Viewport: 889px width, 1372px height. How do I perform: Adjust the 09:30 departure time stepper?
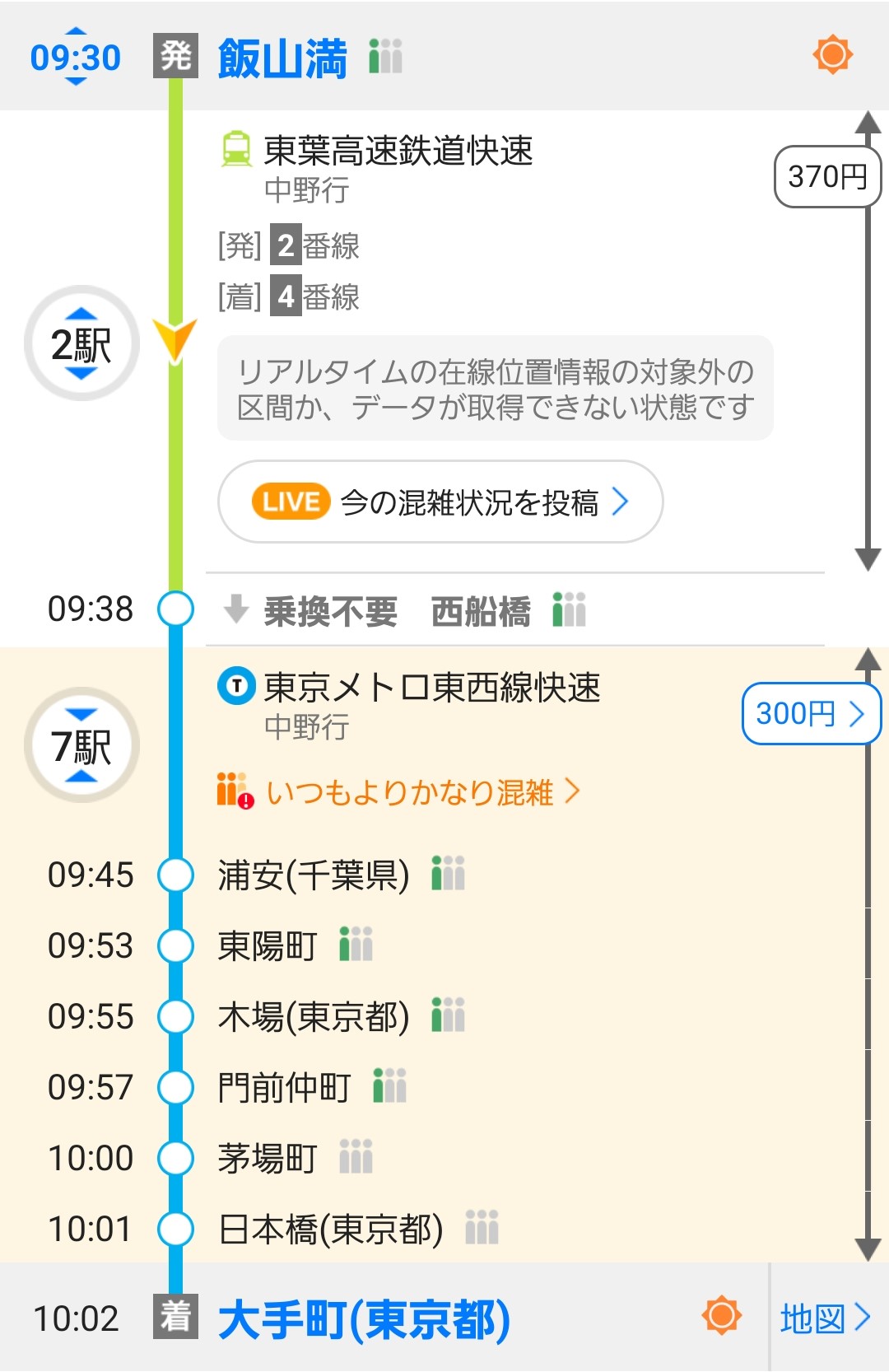point(75,57)
